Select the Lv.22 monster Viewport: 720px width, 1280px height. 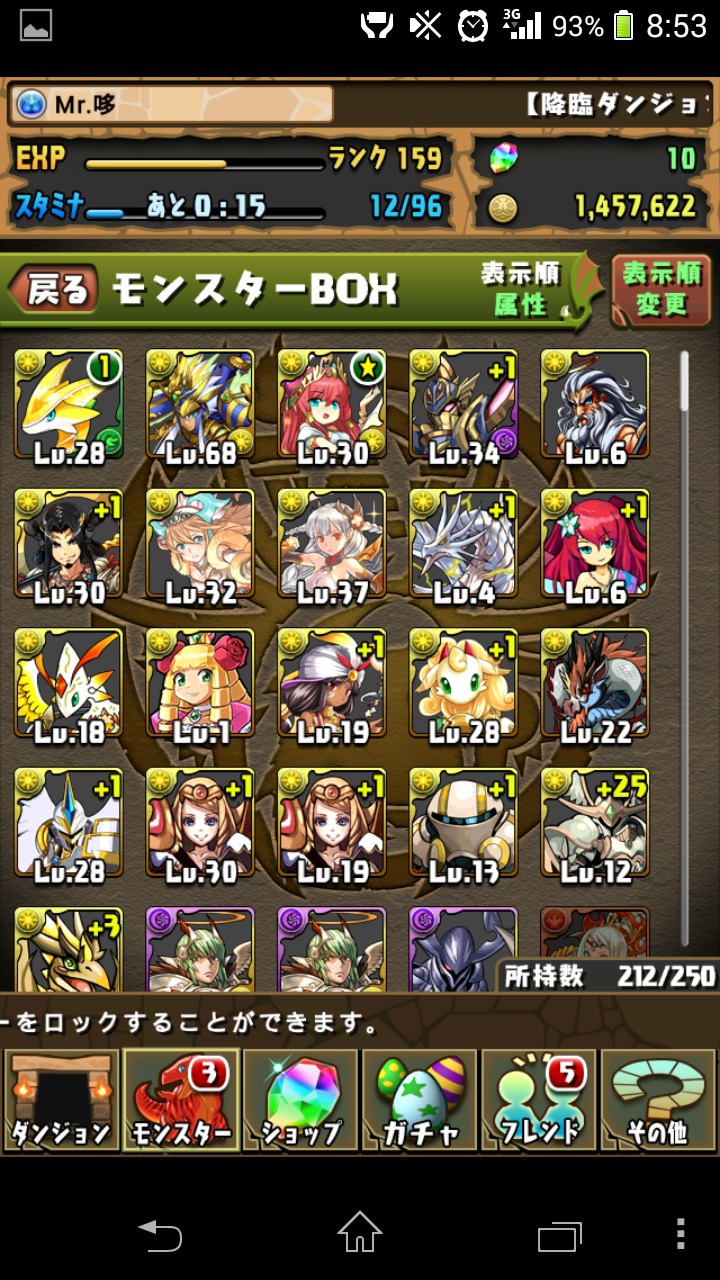595,684
